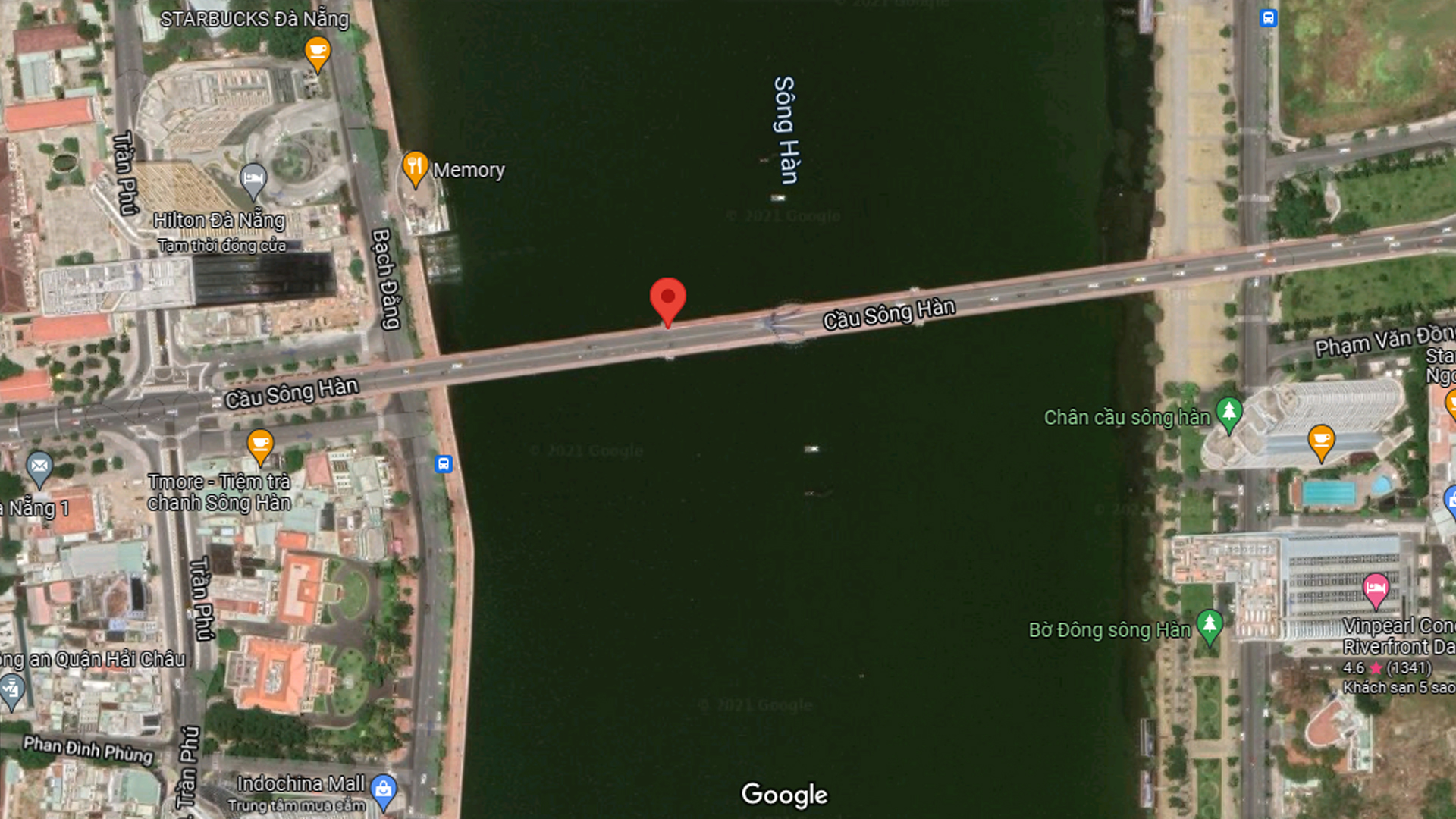Open the Vinpearl Condotel Riverfront hotel marker
This screenshot has width=1456, height=819.
(1376, 588)
